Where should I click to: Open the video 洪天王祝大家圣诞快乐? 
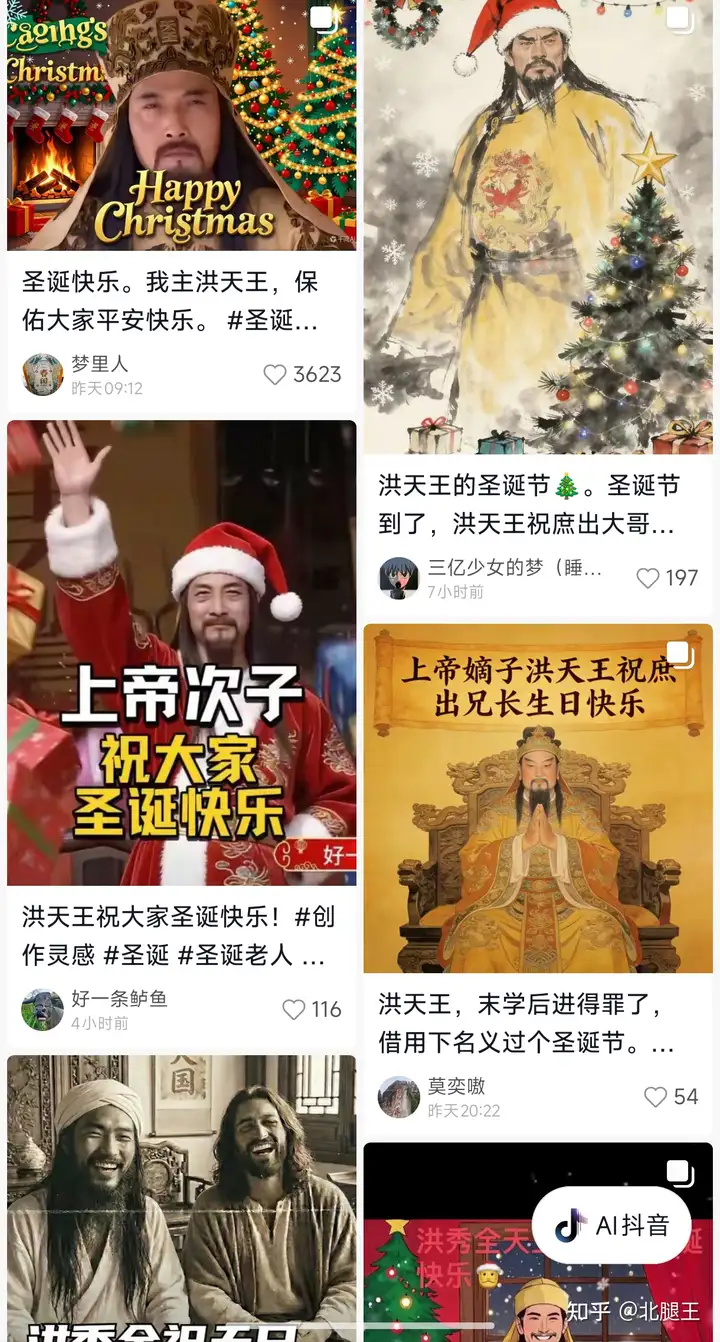181,652
